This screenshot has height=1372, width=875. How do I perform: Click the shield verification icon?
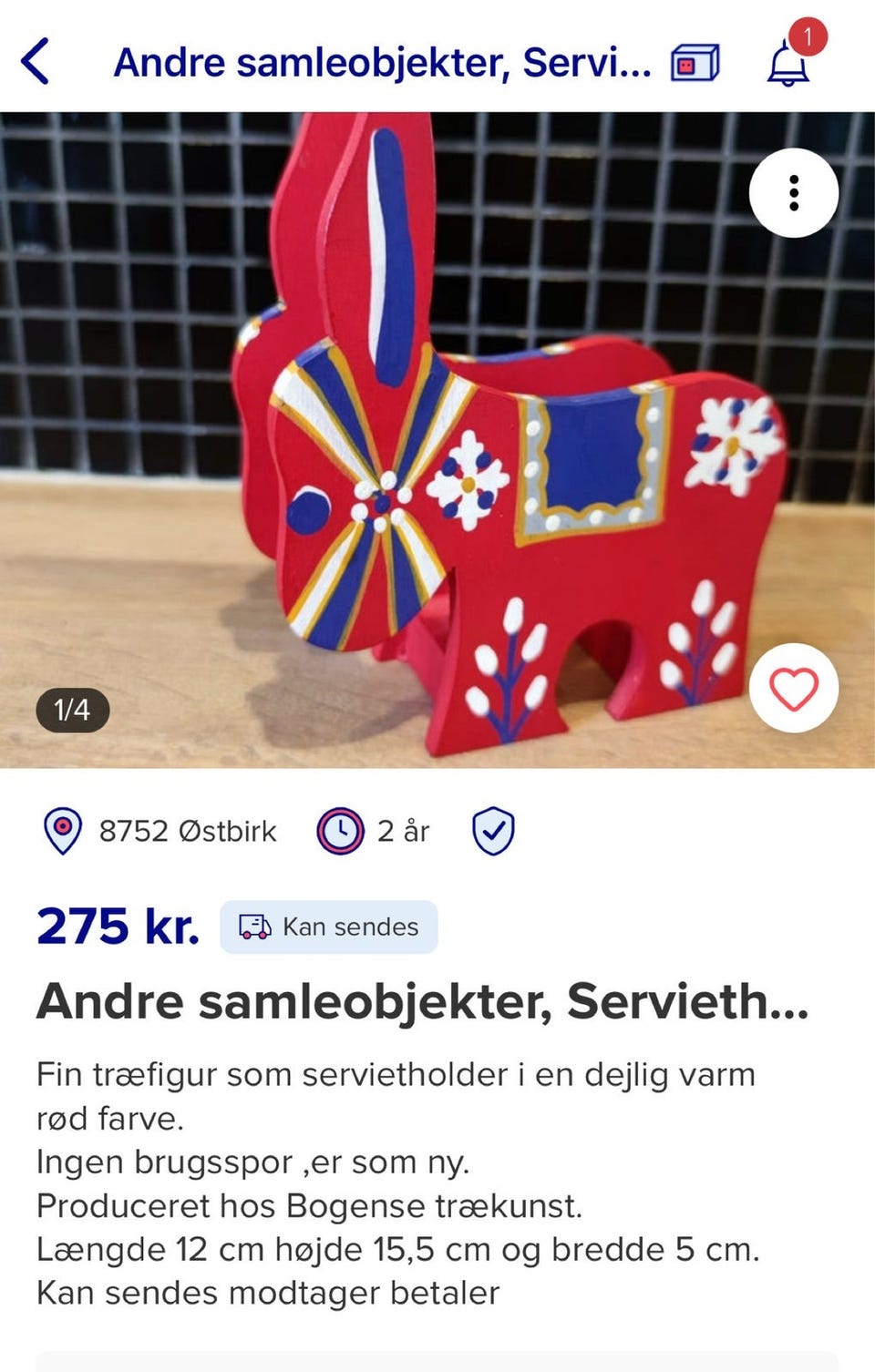(493, 829)
